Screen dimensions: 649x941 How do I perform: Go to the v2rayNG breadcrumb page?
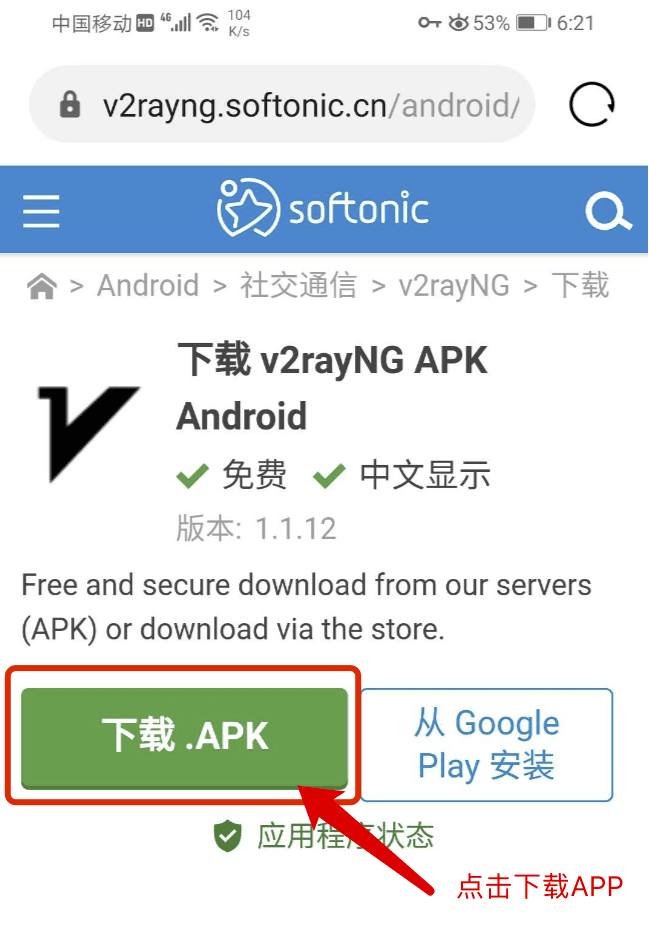[454, 286]
